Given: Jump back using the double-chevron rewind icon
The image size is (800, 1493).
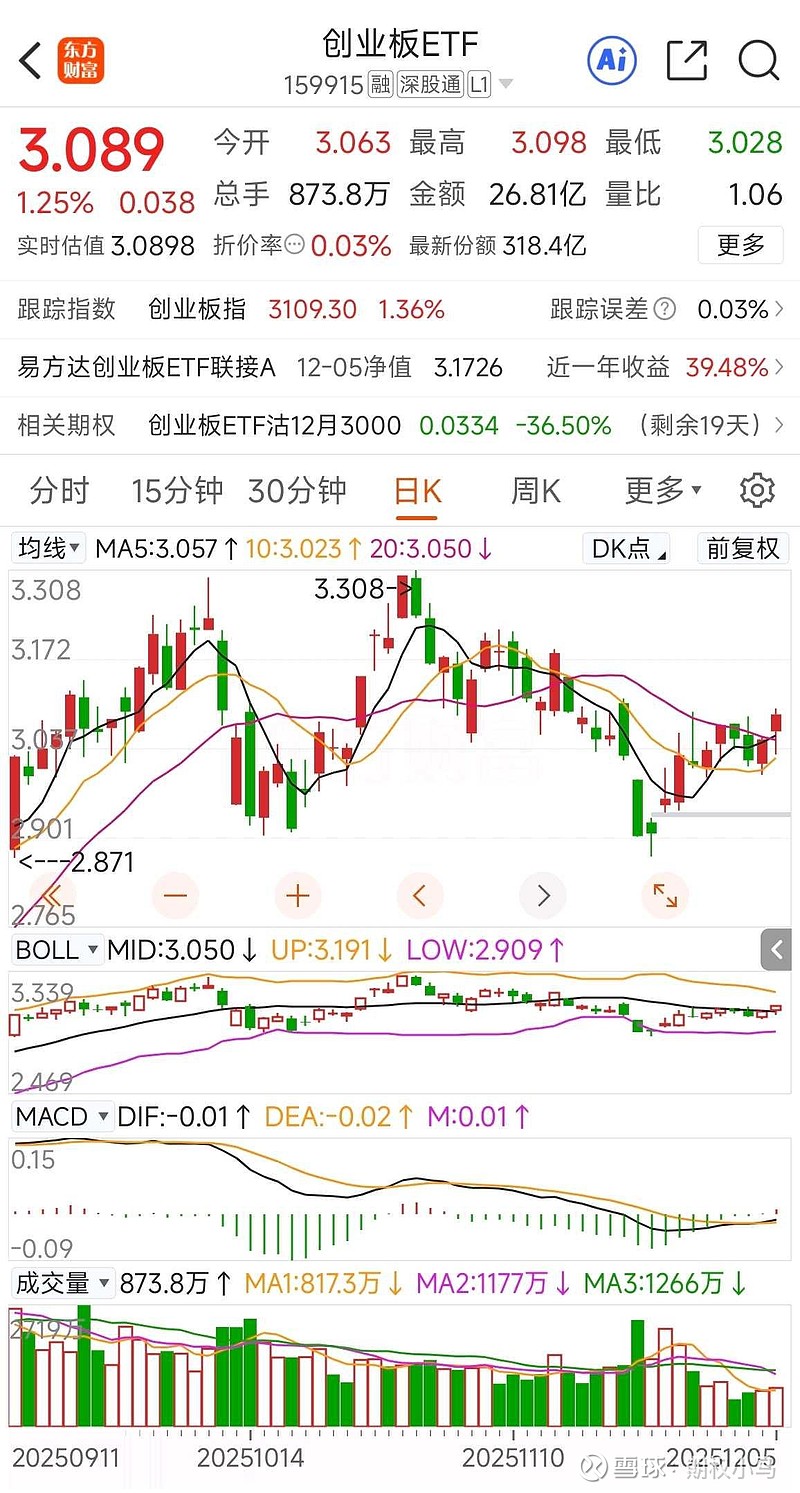Looking at the screenshot, I should point(53,896).
